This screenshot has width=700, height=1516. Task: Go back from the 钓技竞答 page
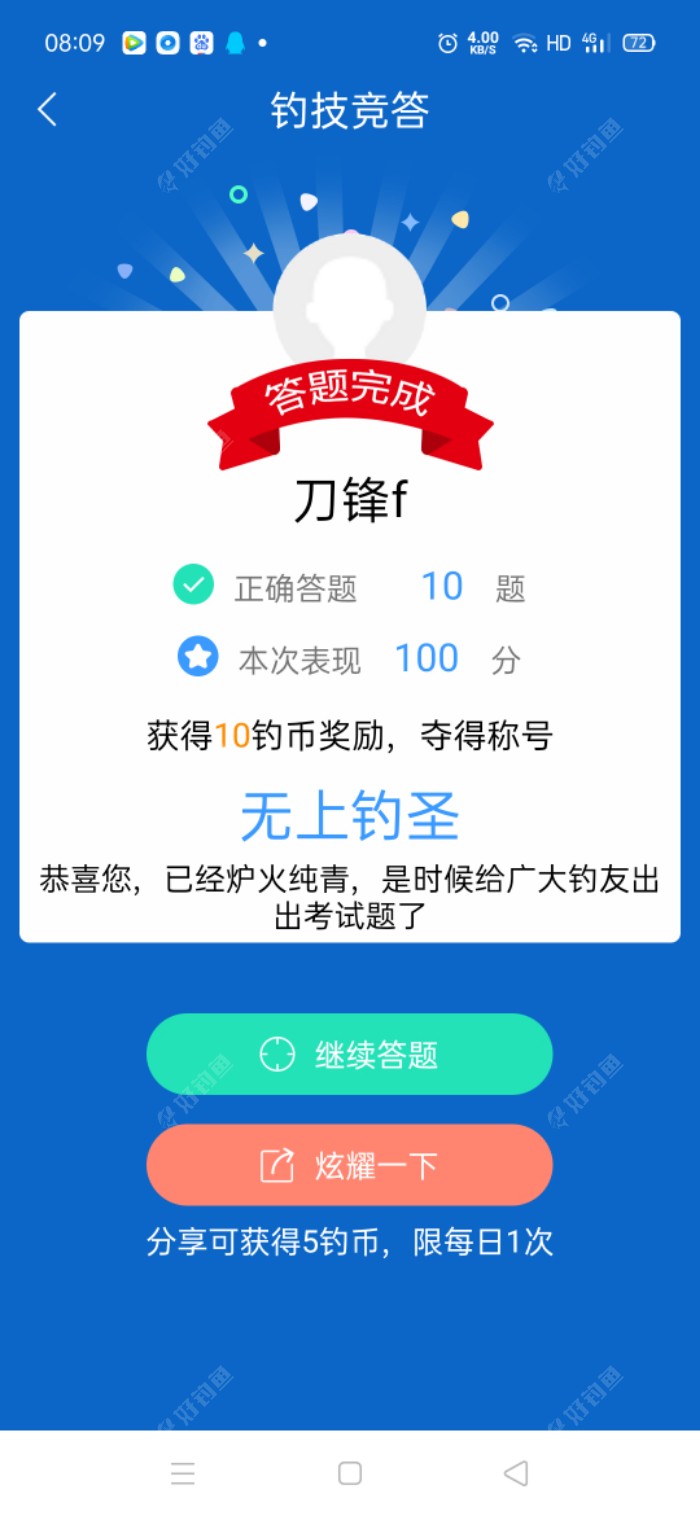click(47, 110)
